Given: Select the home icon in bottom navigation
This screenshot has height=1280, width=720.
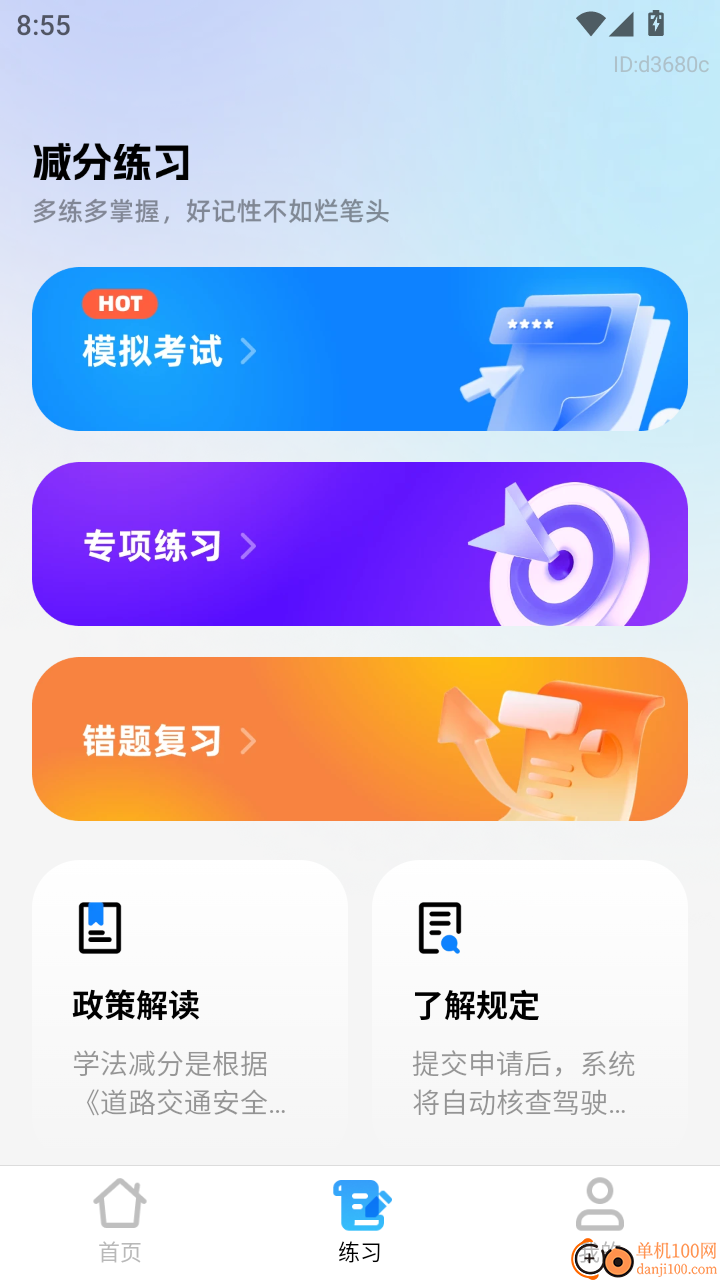Looking at the screenshot, I should 120,1204.
